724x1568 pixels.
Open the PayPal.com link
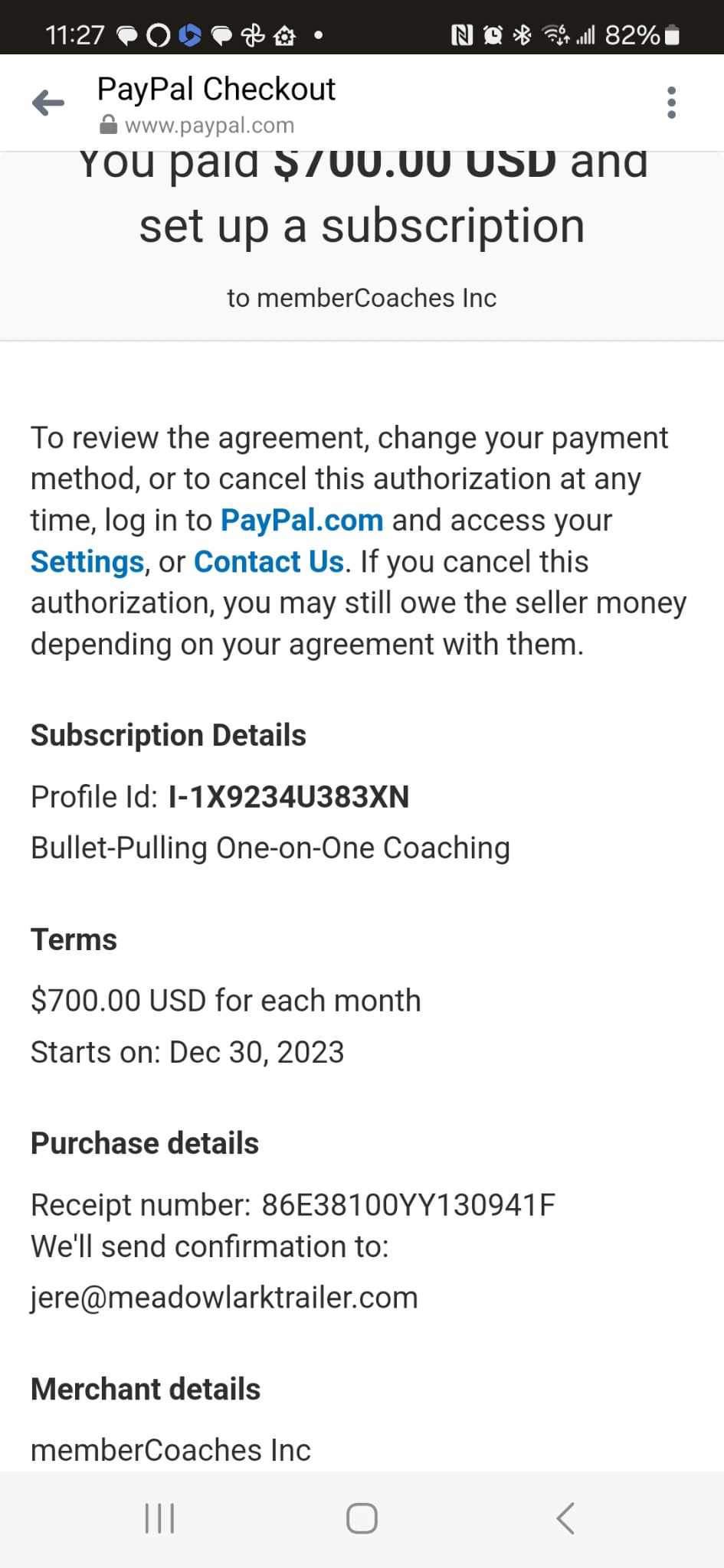302,521
